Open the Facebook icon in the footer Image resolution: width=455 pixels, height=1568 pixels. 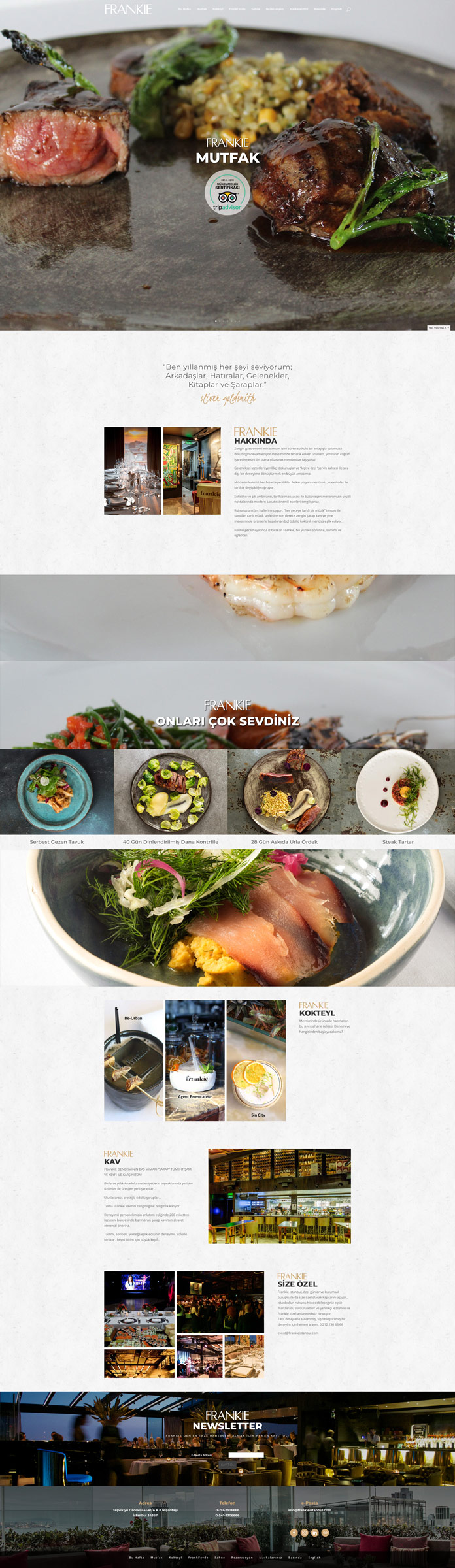click(x=294, y=1532)
